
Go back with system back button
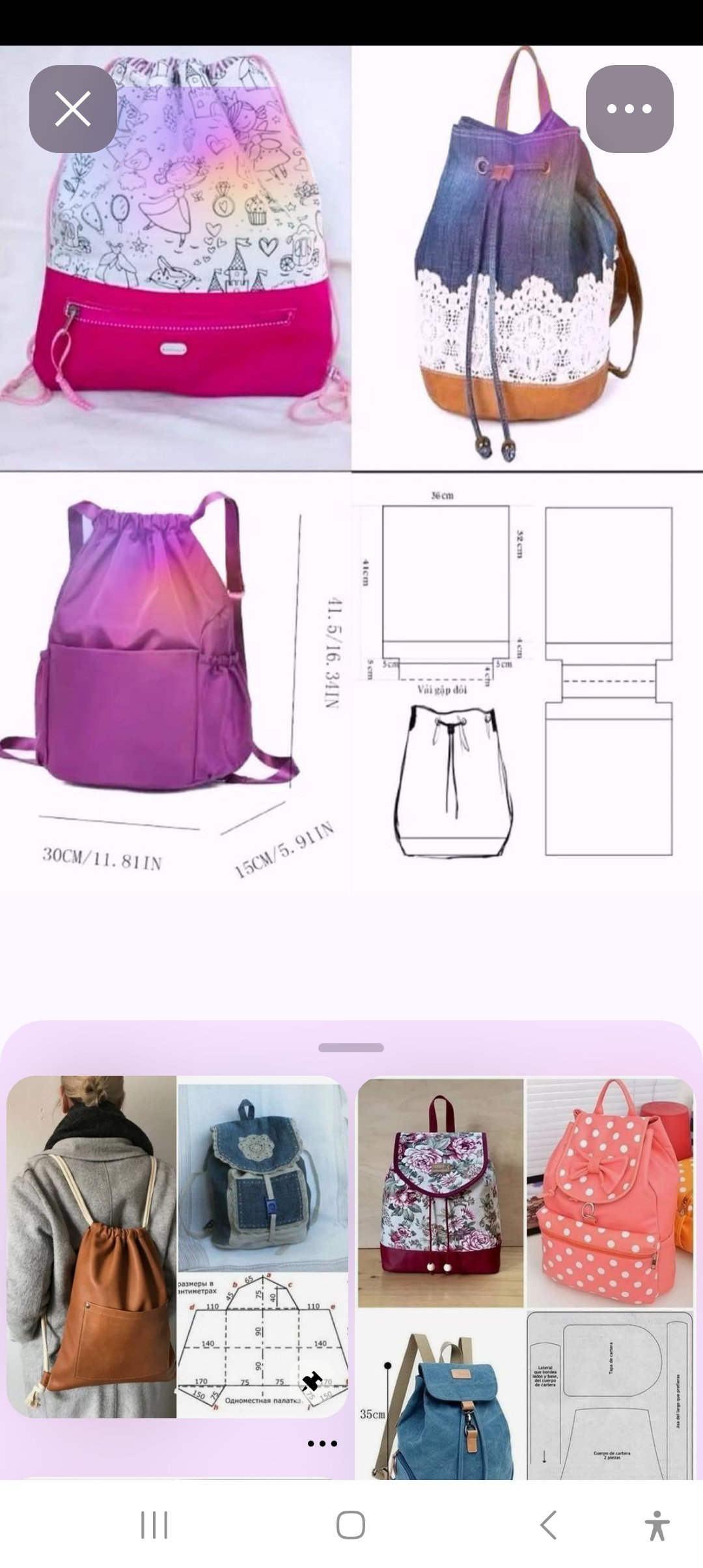548,1525
